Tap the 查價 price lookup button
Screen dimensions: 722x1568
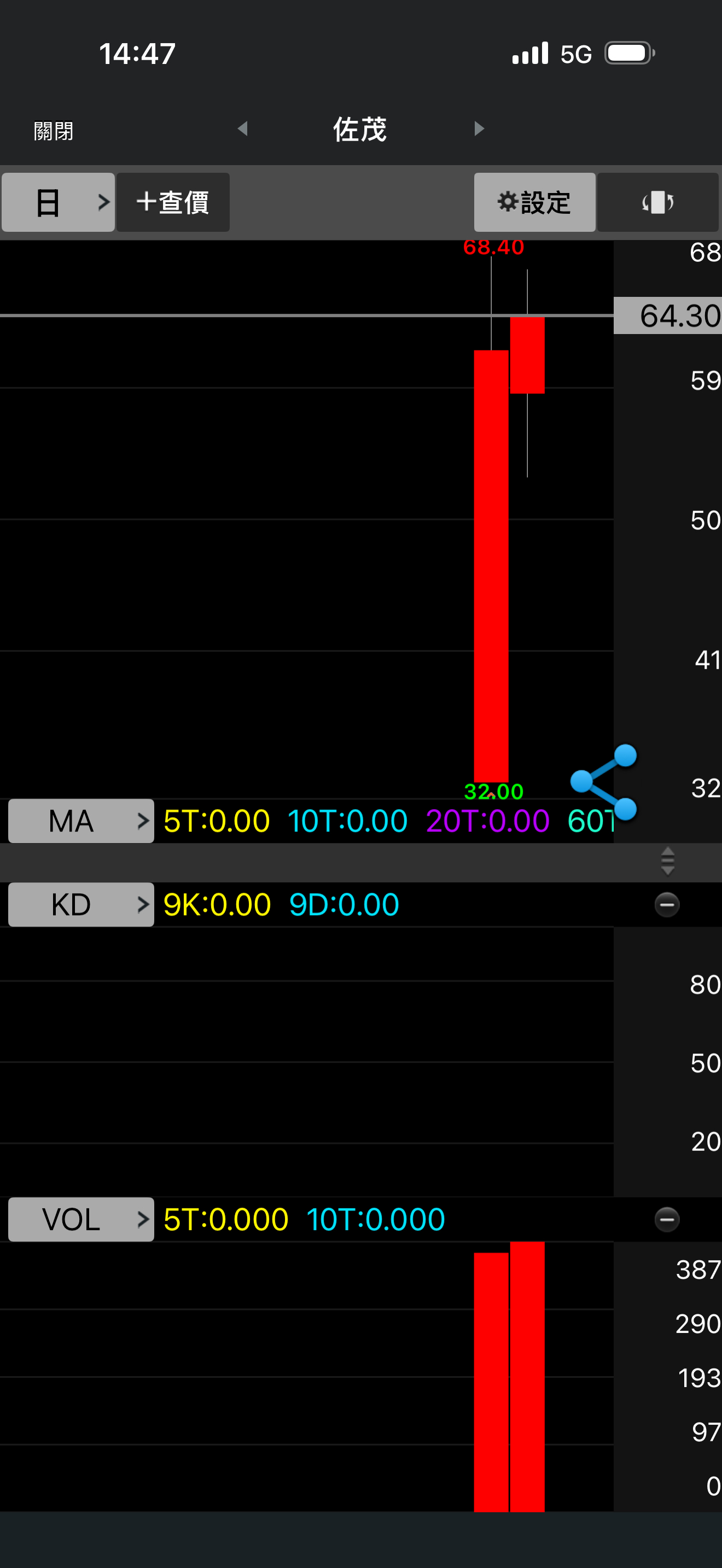[x=173, y=202]
